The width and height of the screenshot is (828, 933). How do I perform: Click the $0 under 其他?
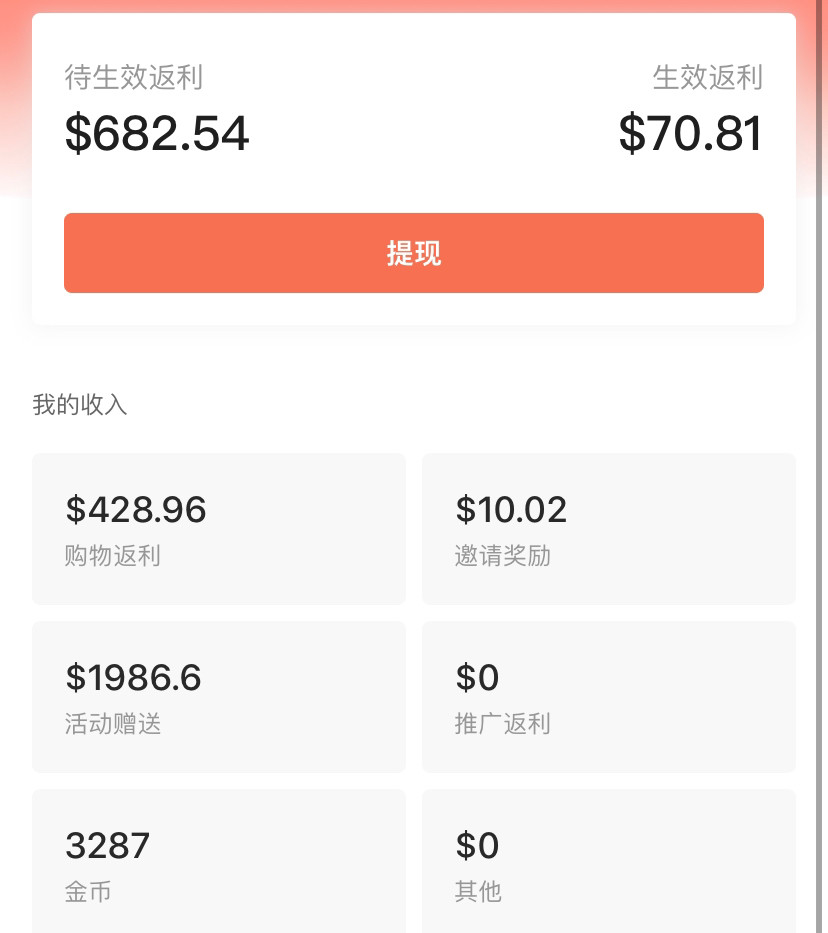tap(477, 846)
